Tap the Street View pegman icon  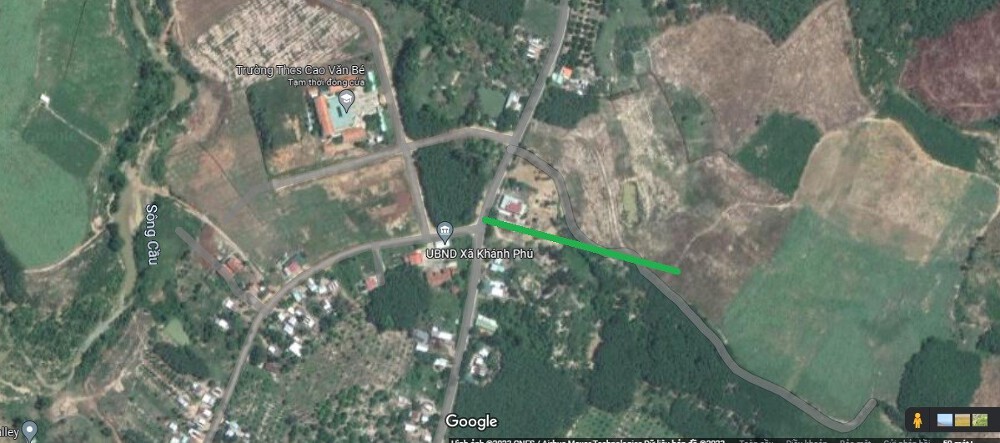click(917, 420)
